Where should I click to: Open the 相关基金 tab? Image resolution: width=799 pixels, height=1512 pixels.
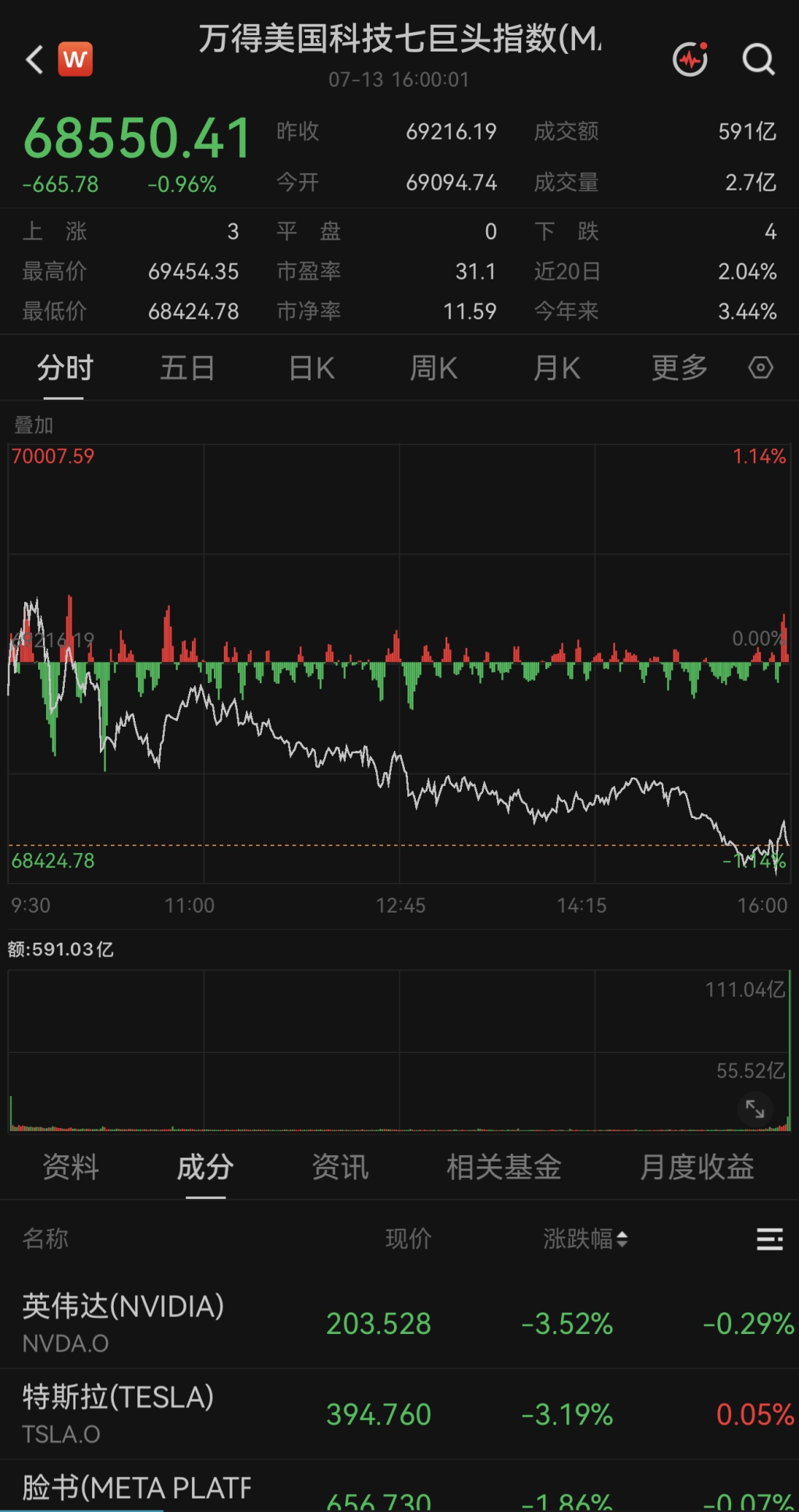point(504,1167)
